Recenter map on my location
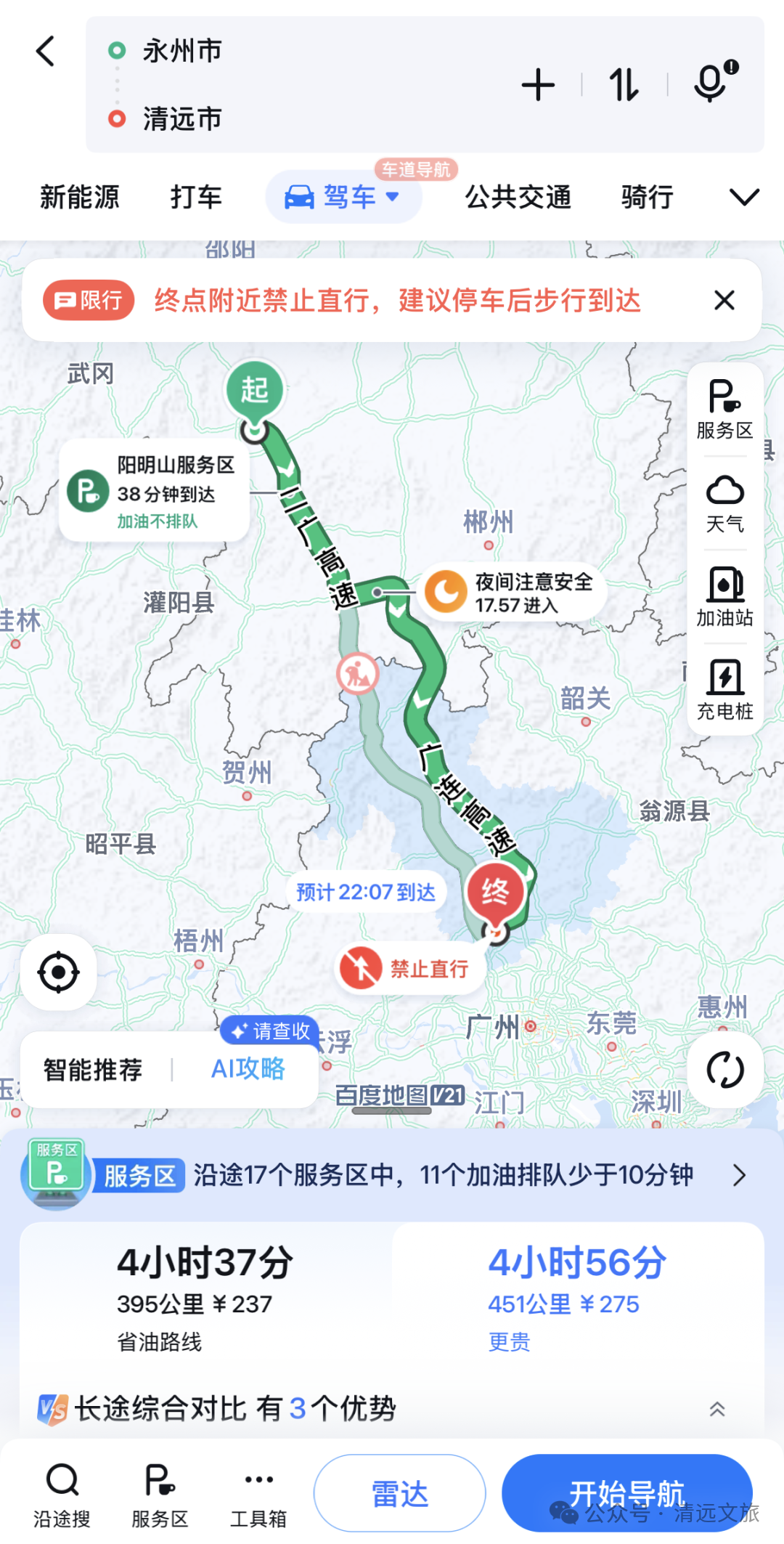 click(58, 972)
